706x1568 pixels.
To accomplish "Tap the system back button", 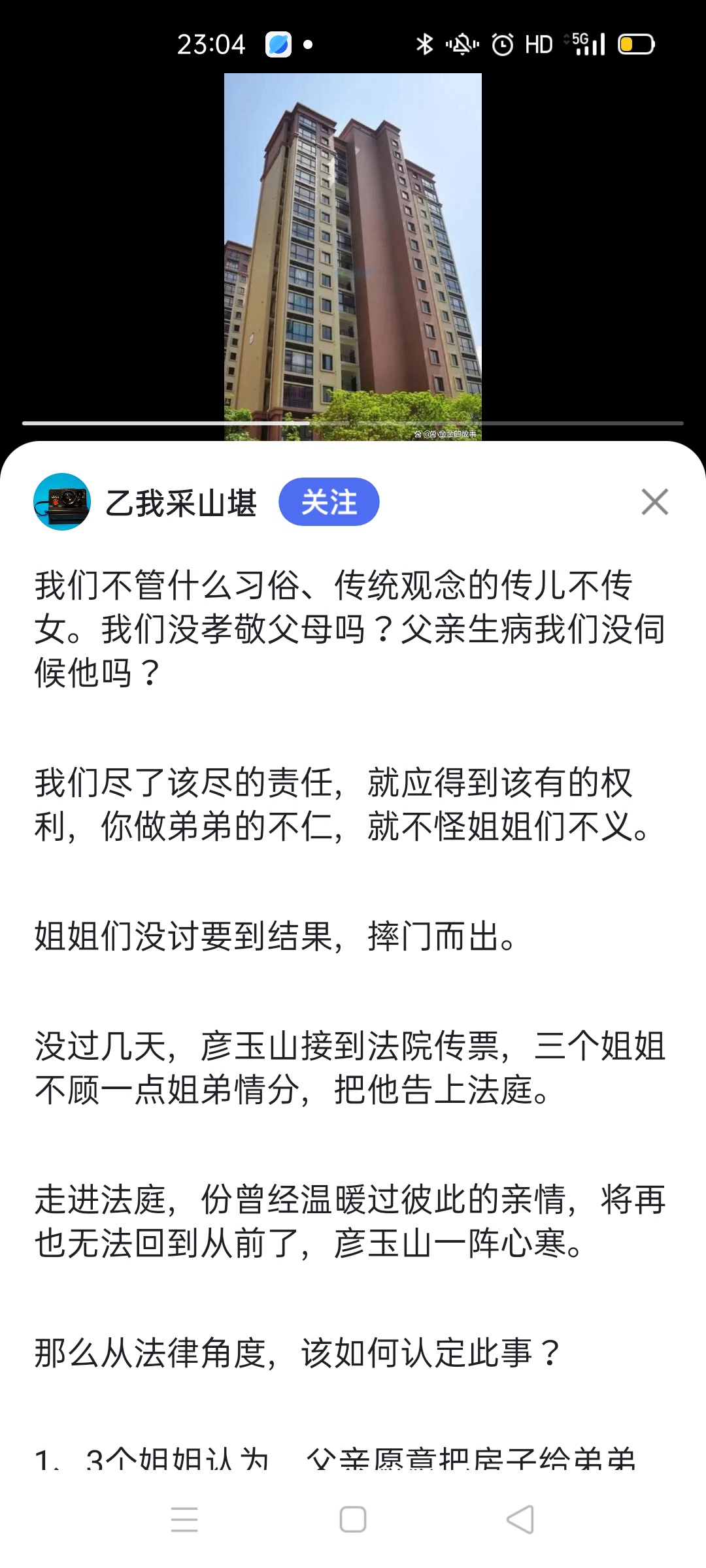I will [520, 1519].
